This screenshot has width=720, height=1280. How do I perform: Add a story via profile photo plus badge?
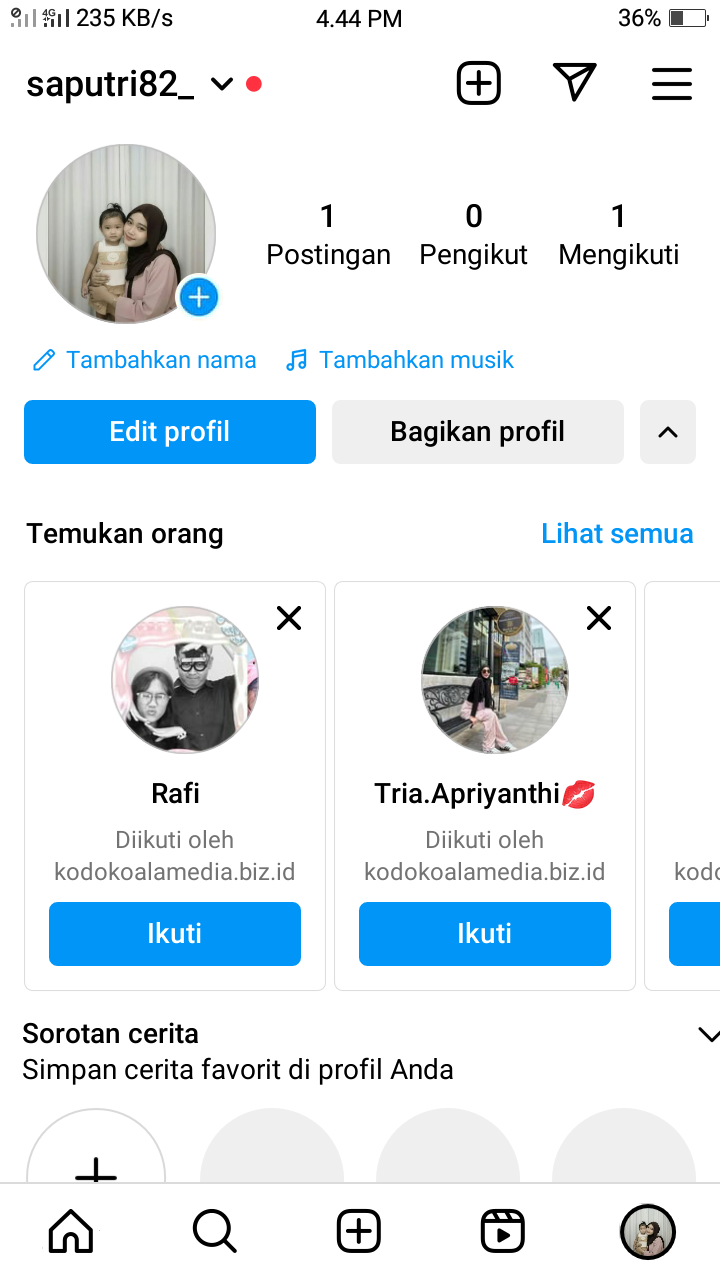[198, 297]
